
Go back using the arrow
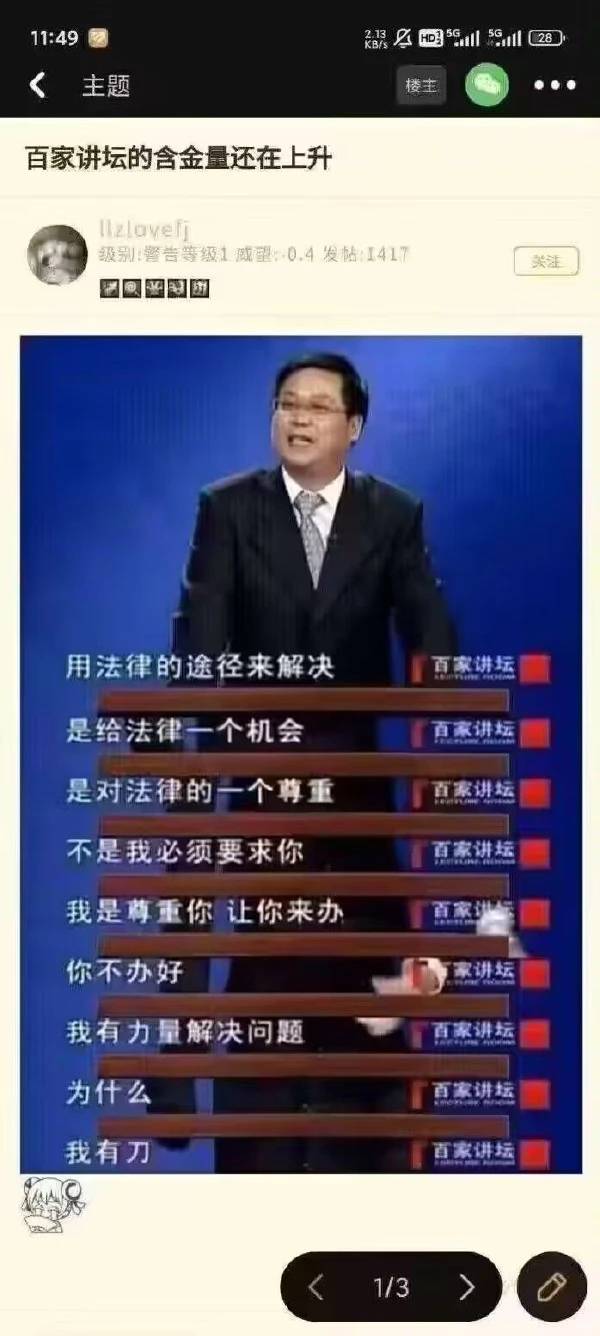pyautogui.click(x=38, y=86)
